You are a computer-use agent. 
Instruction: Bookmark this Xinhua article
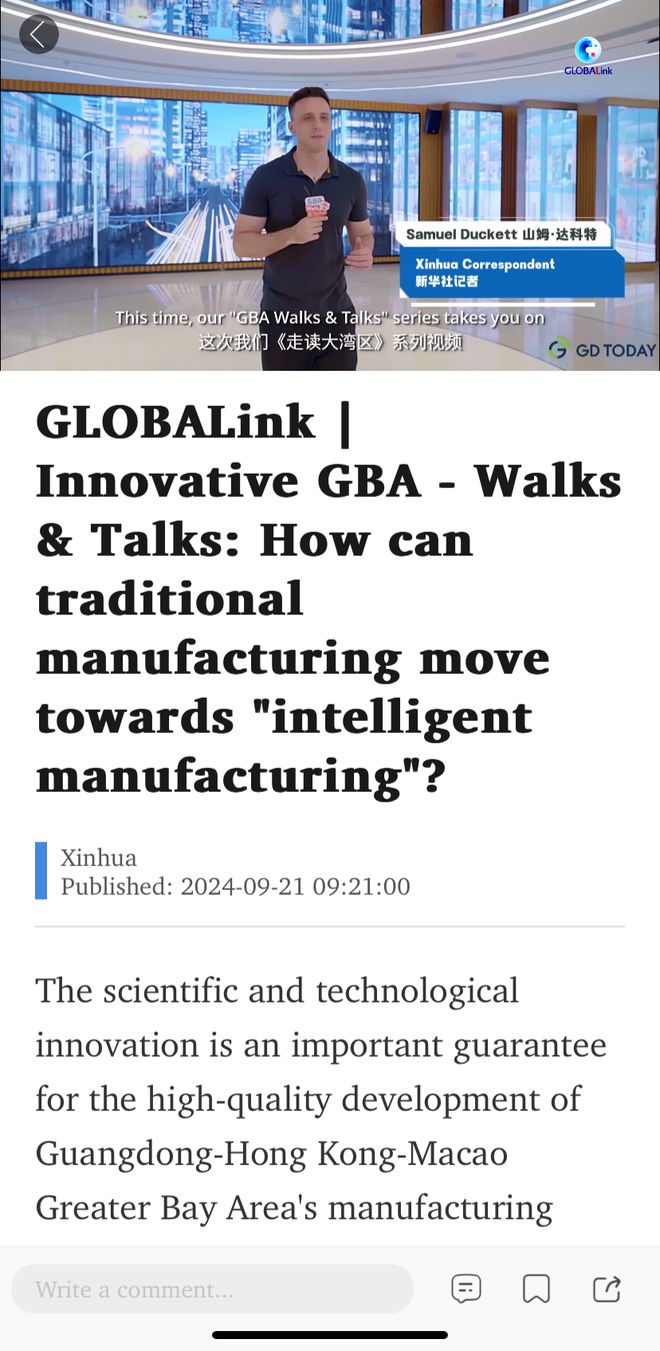[x=536, y=1289]
